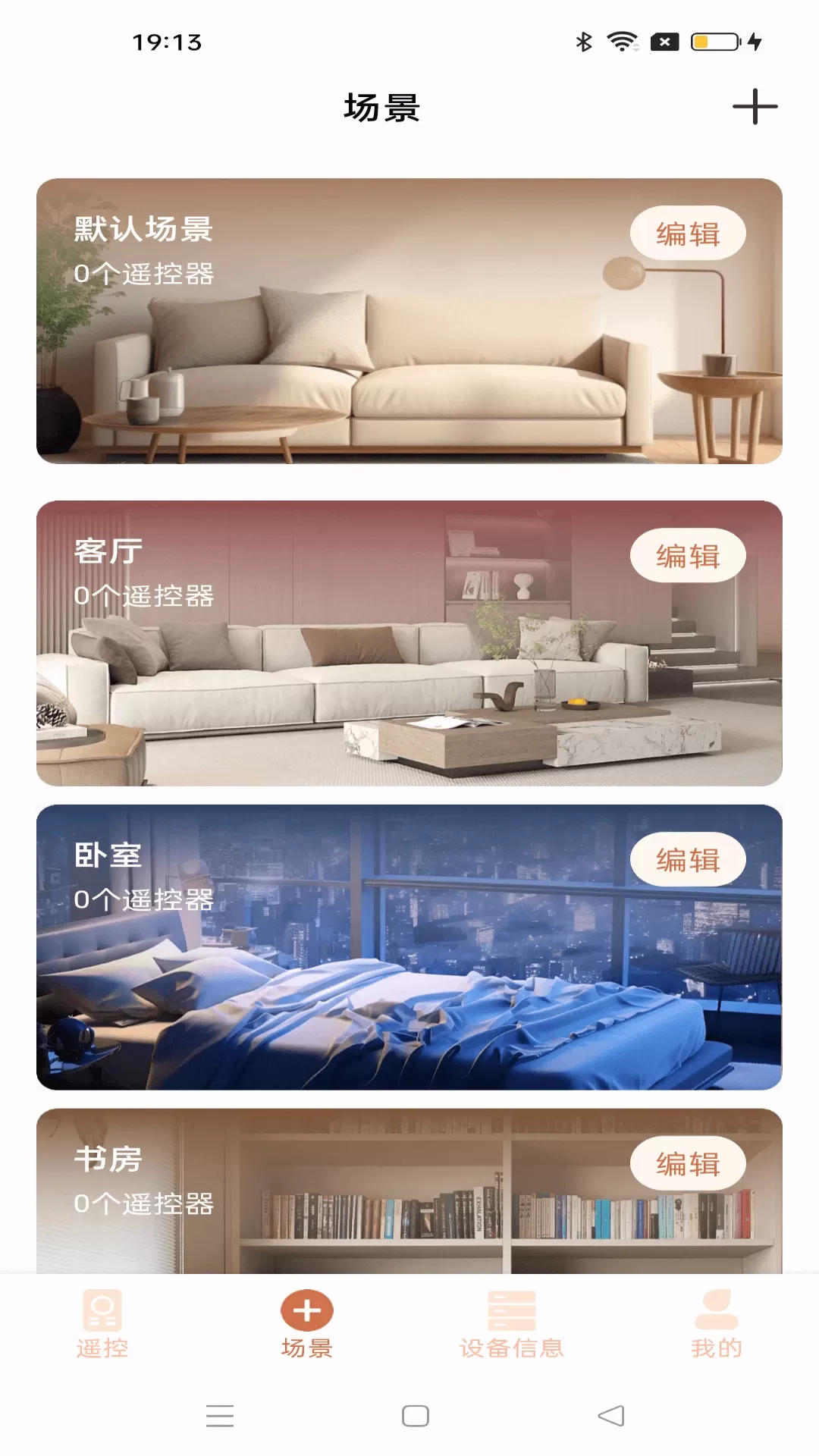This screenshot has height=1456, width=819.
Task: Switch to the 遥控 tab
Action: 102,1325
